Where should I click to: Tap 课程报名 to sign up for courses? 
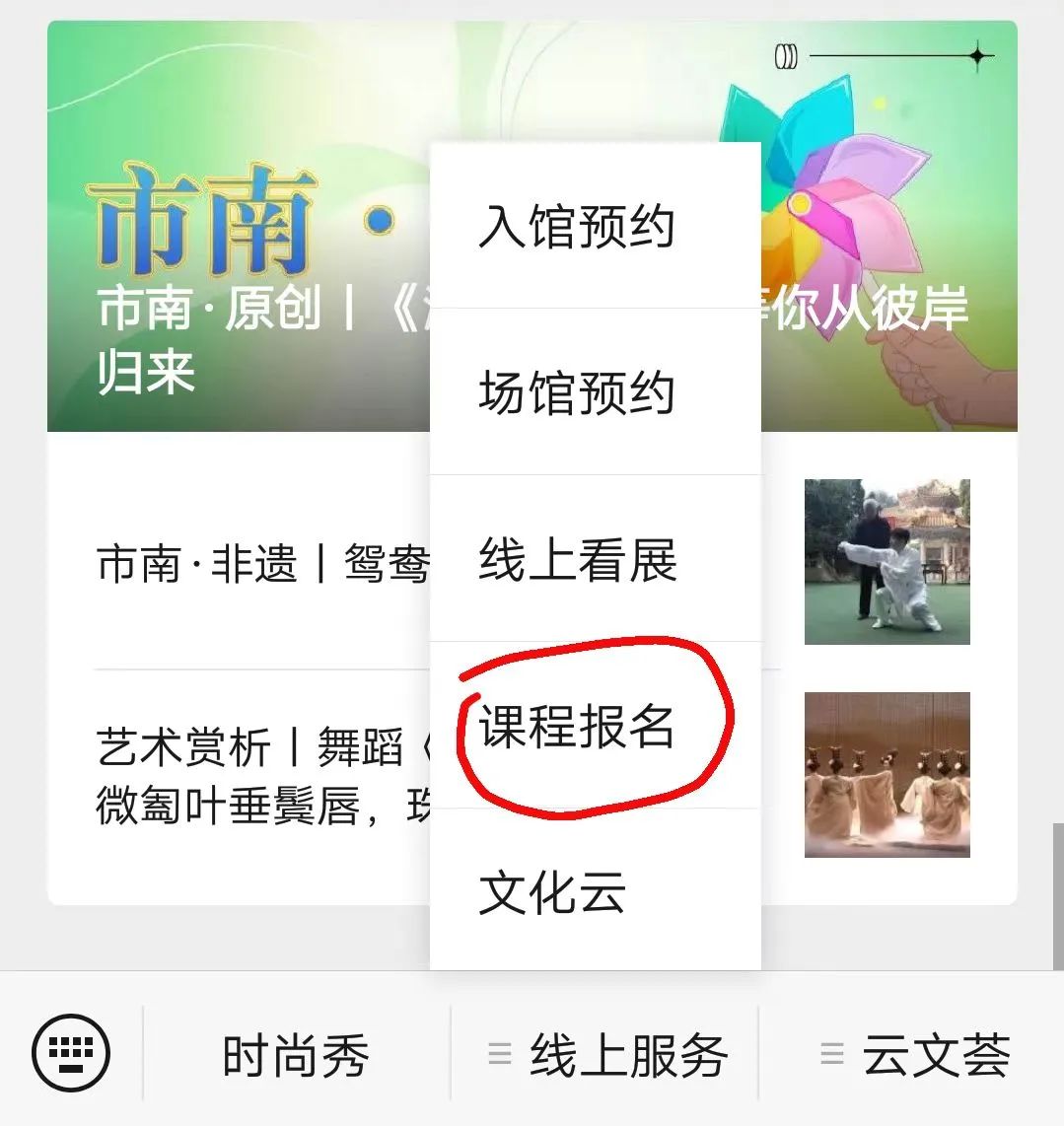pyautogui.click(x=578, y=728)
